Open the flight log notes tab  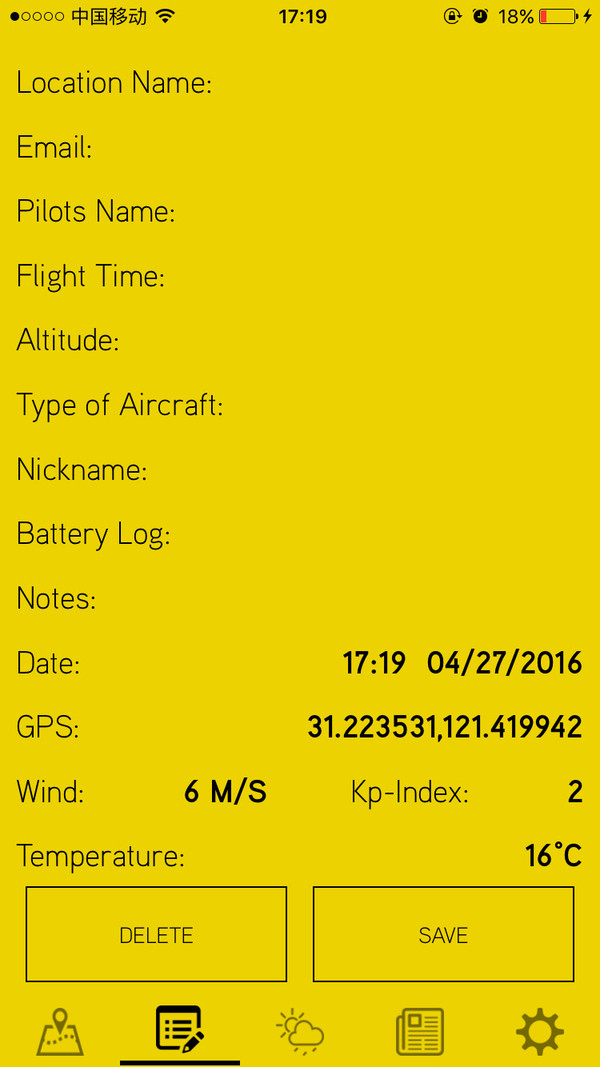pos(180,1030)
